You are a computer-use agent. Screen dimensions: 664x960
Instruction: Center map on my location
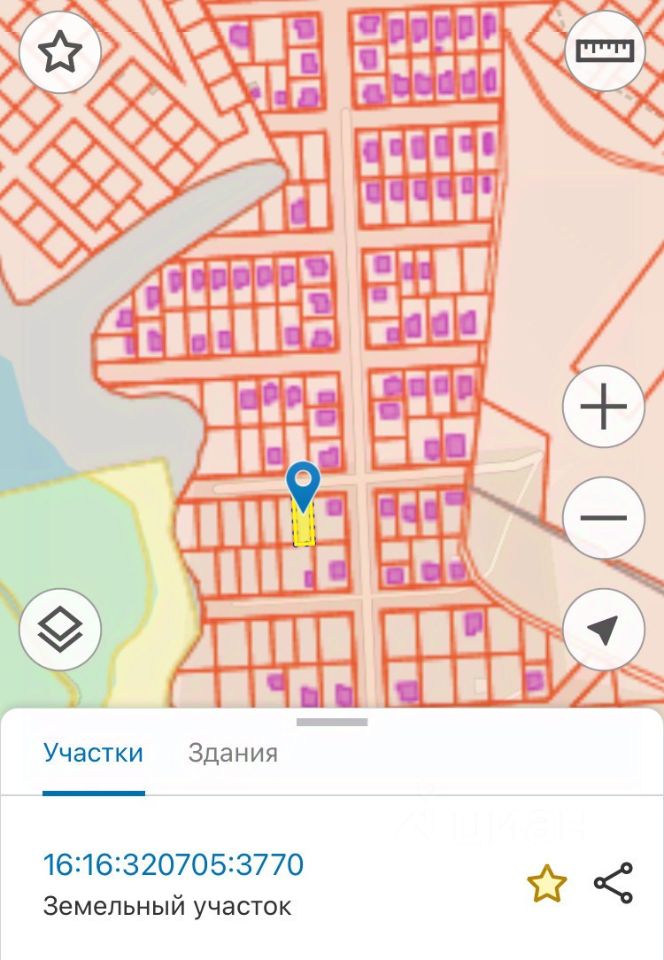(603, 630)
